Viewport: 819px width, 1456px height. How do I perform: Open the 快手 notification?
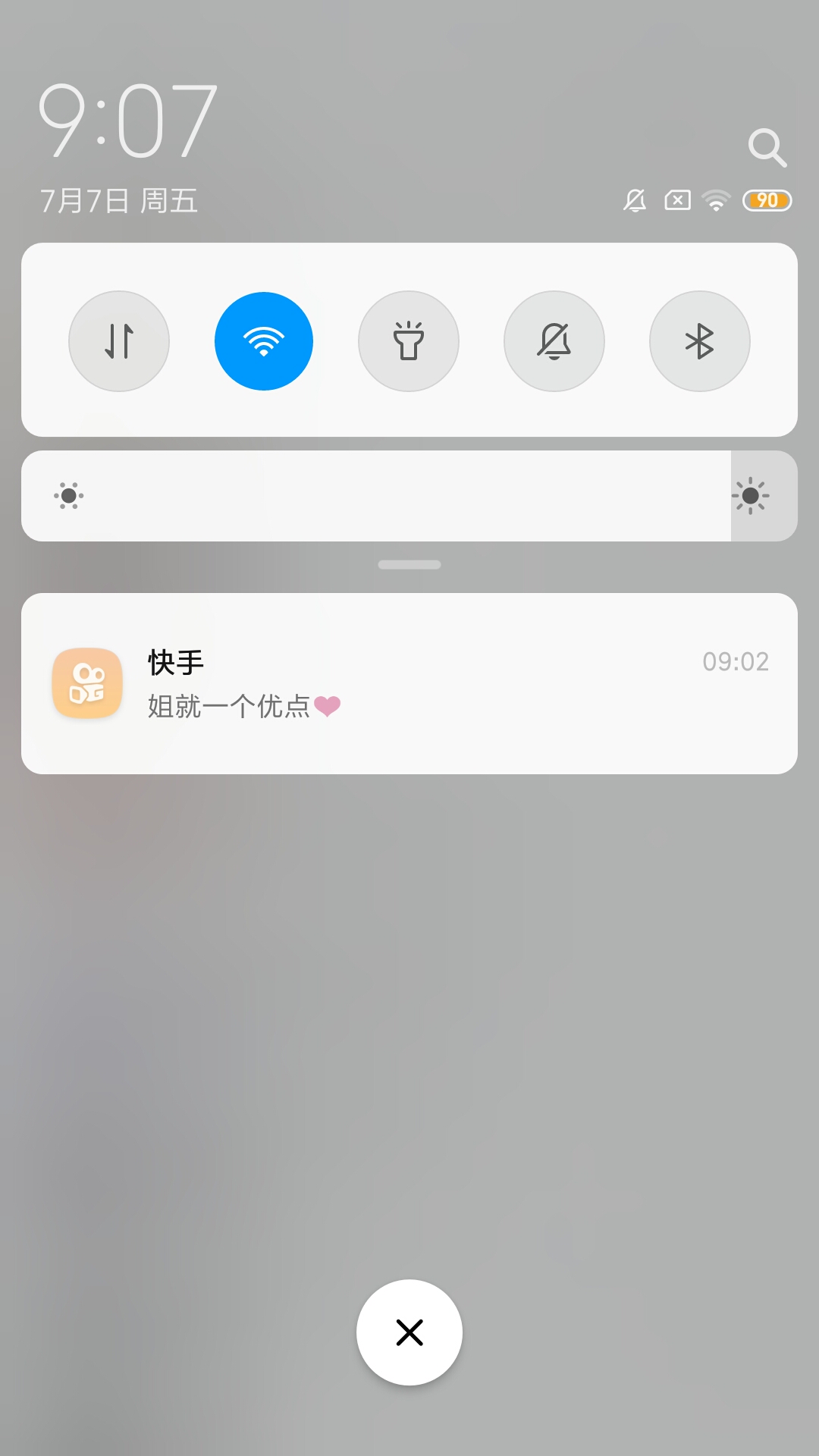pos(409,683)
